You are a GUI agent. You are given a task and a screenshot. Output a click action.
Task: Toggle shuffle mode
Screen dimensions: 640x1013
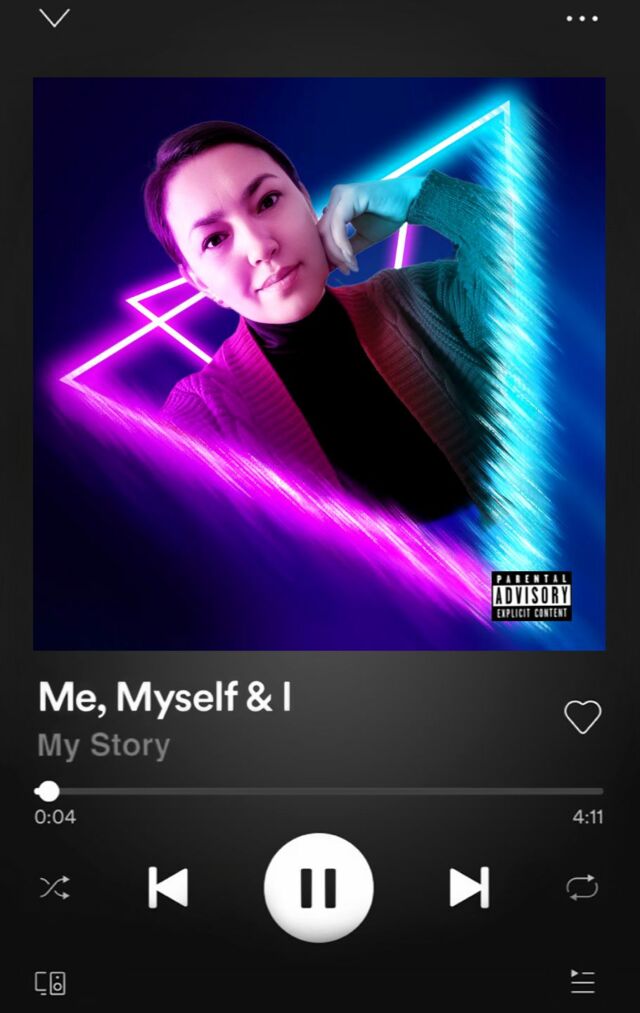click(55, 888)
